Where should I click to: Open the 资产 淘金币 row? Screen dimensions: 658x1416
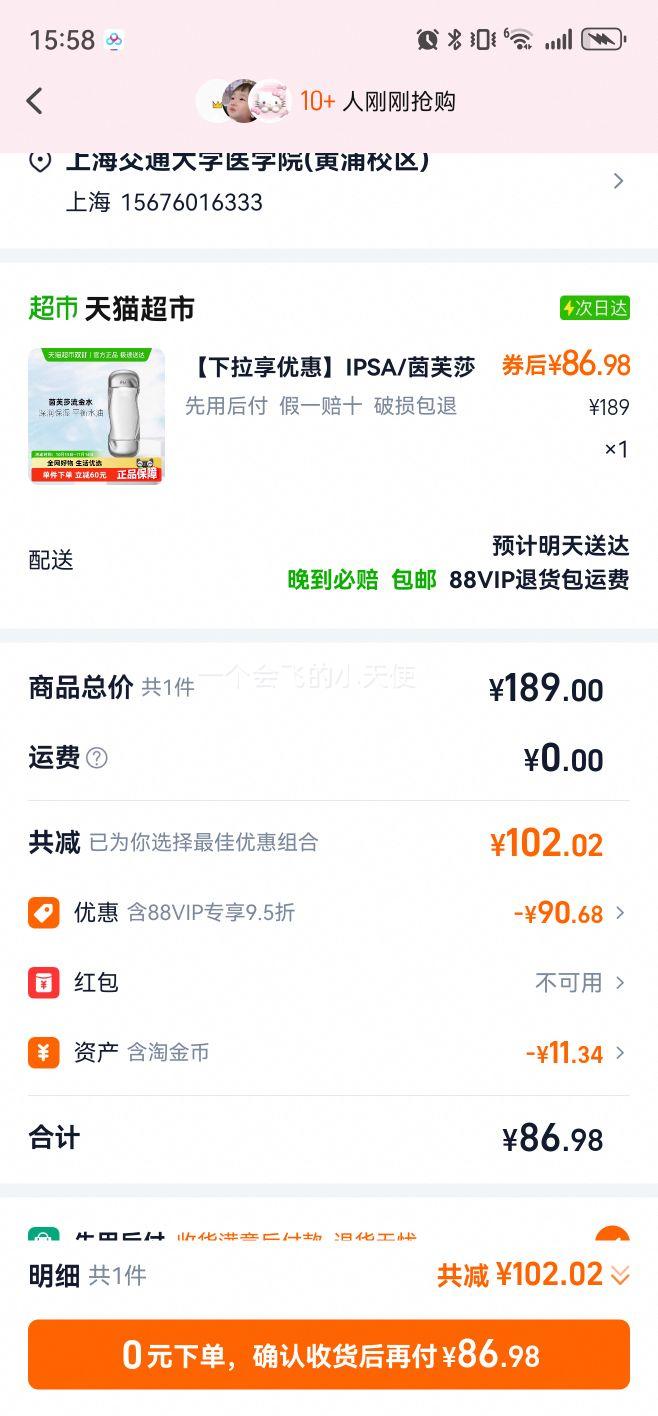pyautogui.click(x=328, y=1053)
